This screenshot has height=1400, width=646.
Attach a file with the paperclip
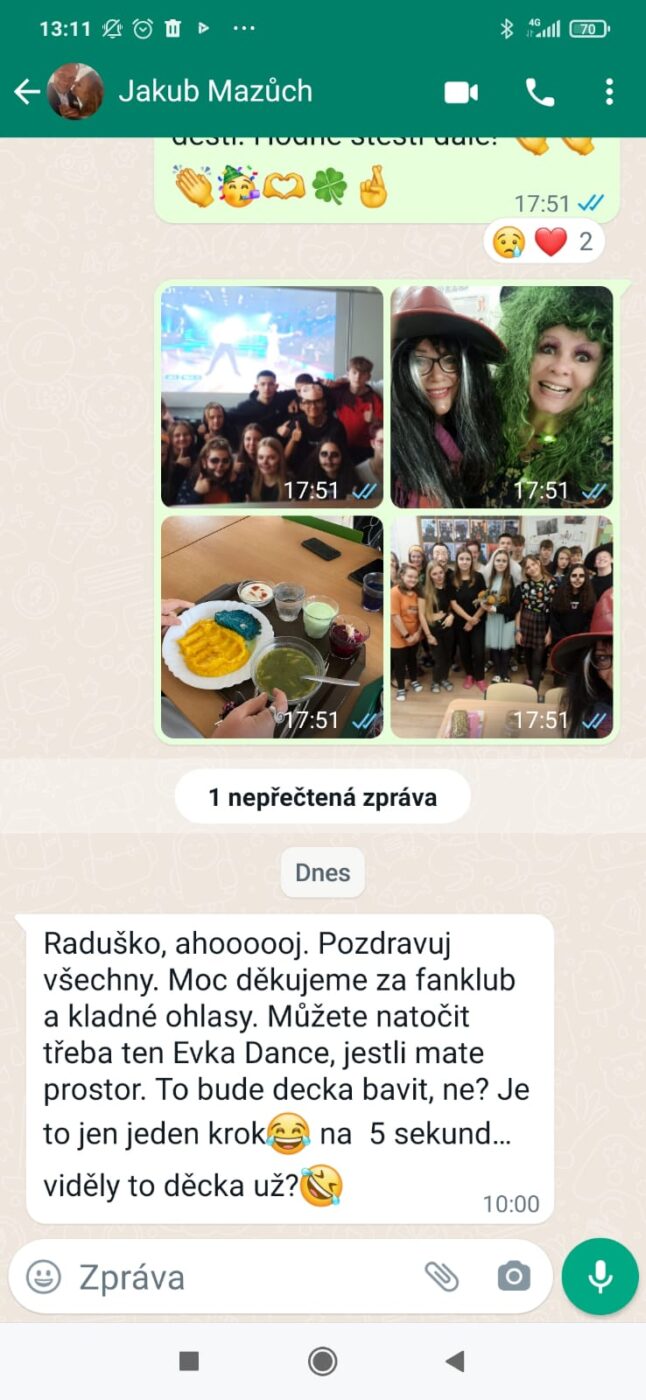tap(441, 1276)
